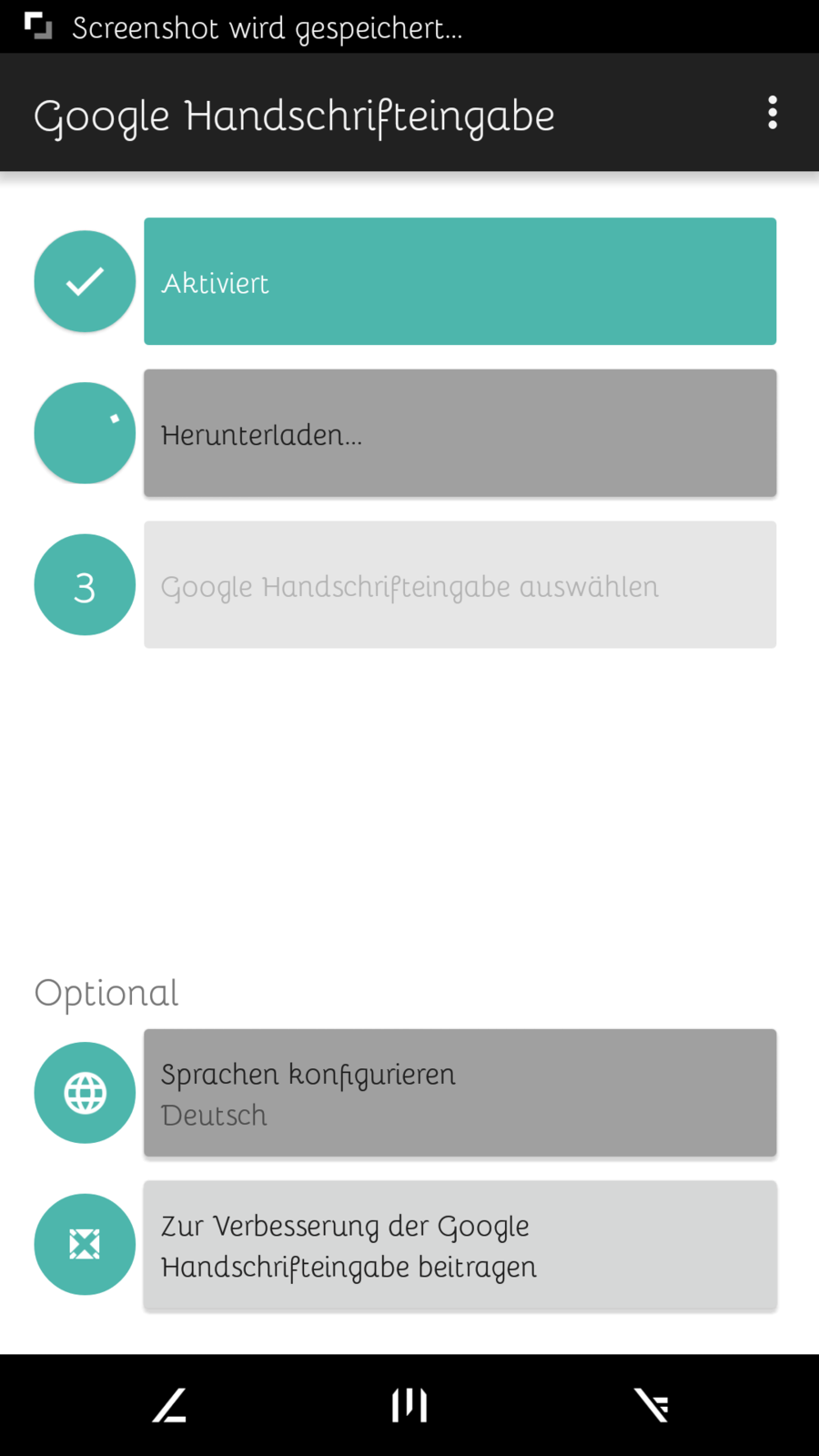Open Sprachen konfigurieren settings
819x1456 pixels.
[x=460, y=1093]
